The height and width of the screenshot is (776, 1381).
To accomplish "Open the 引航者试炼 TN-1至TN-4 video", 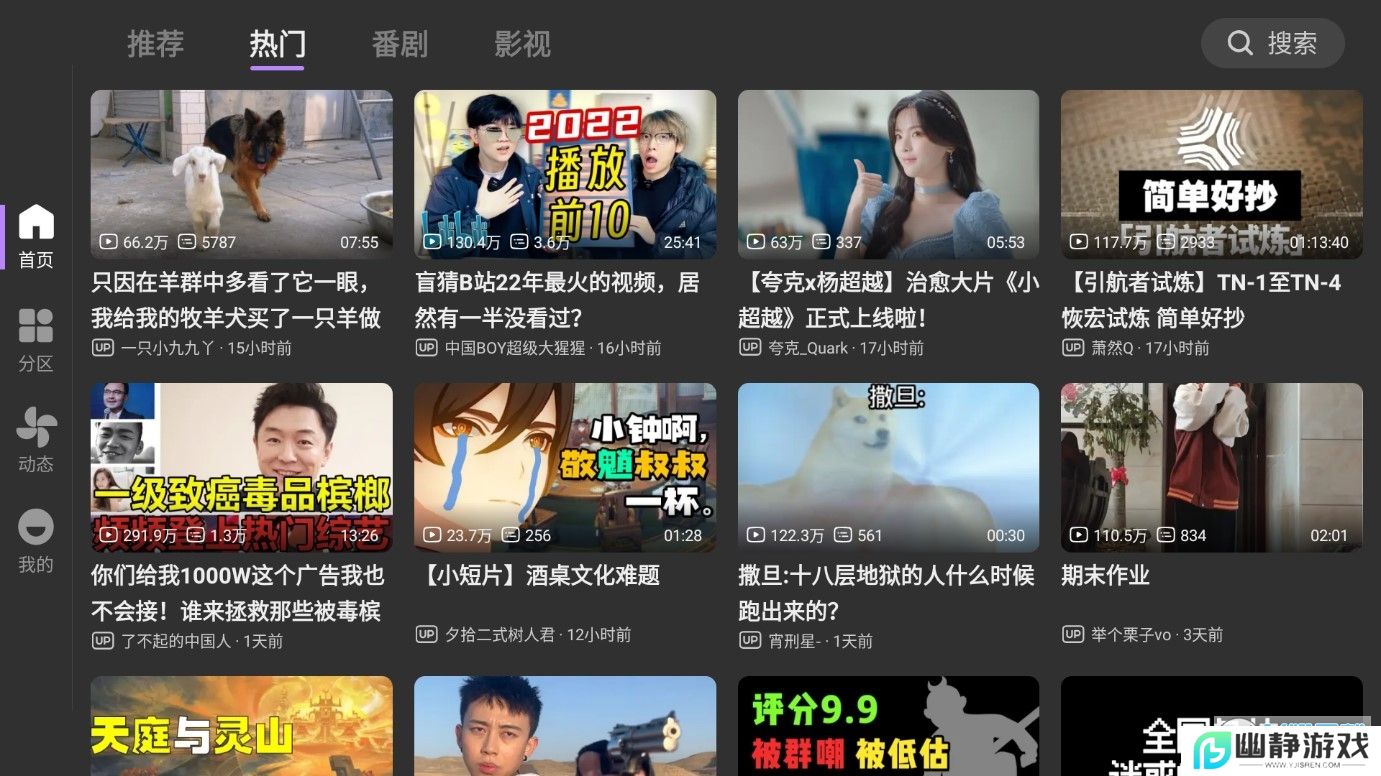I will click(1211, 175).
